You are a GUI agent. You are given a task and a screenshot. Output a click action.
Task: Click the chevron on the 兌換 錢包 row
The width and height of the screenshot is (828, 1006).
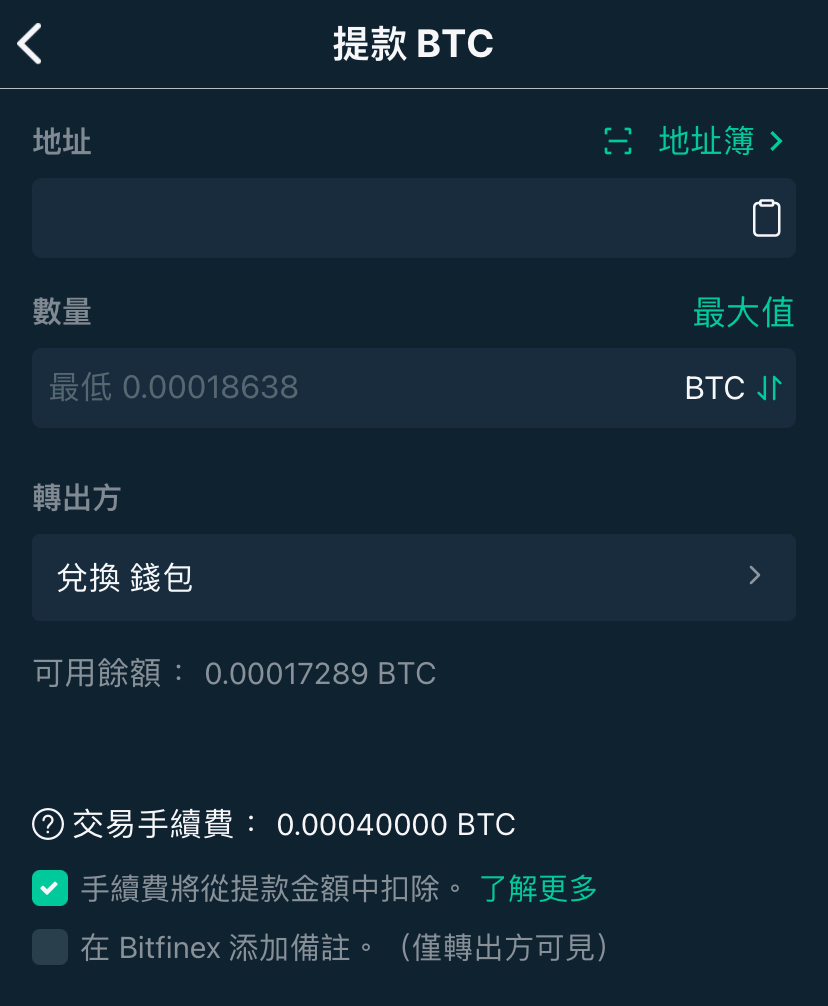755,577
